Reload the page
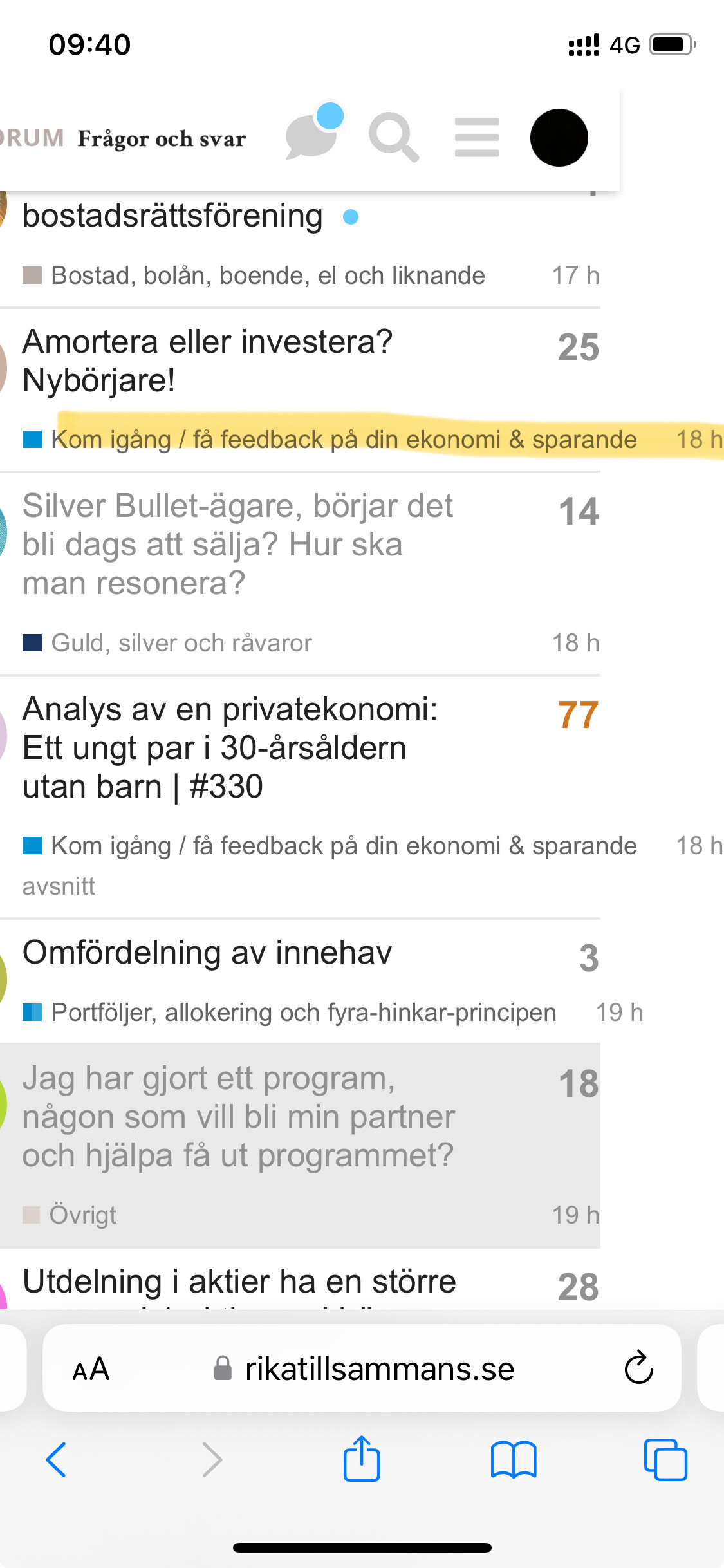Viewport: 724px width, 1568px height. coord(638,1368)
